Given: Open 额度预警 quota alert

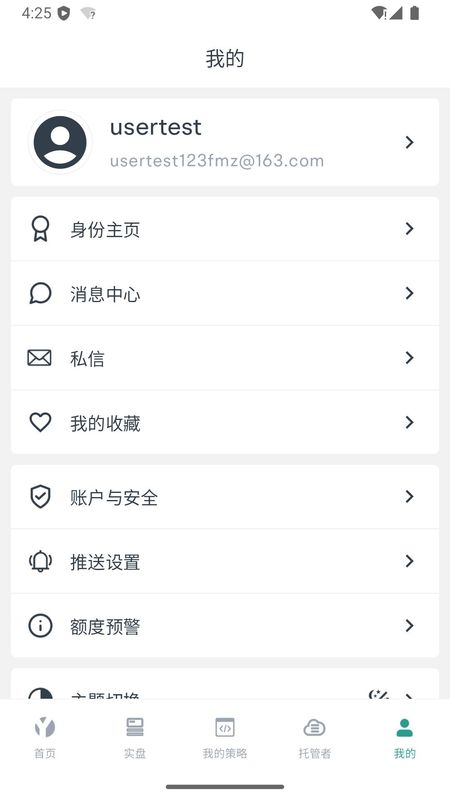Looking at the screenshot, I should 224,626.
